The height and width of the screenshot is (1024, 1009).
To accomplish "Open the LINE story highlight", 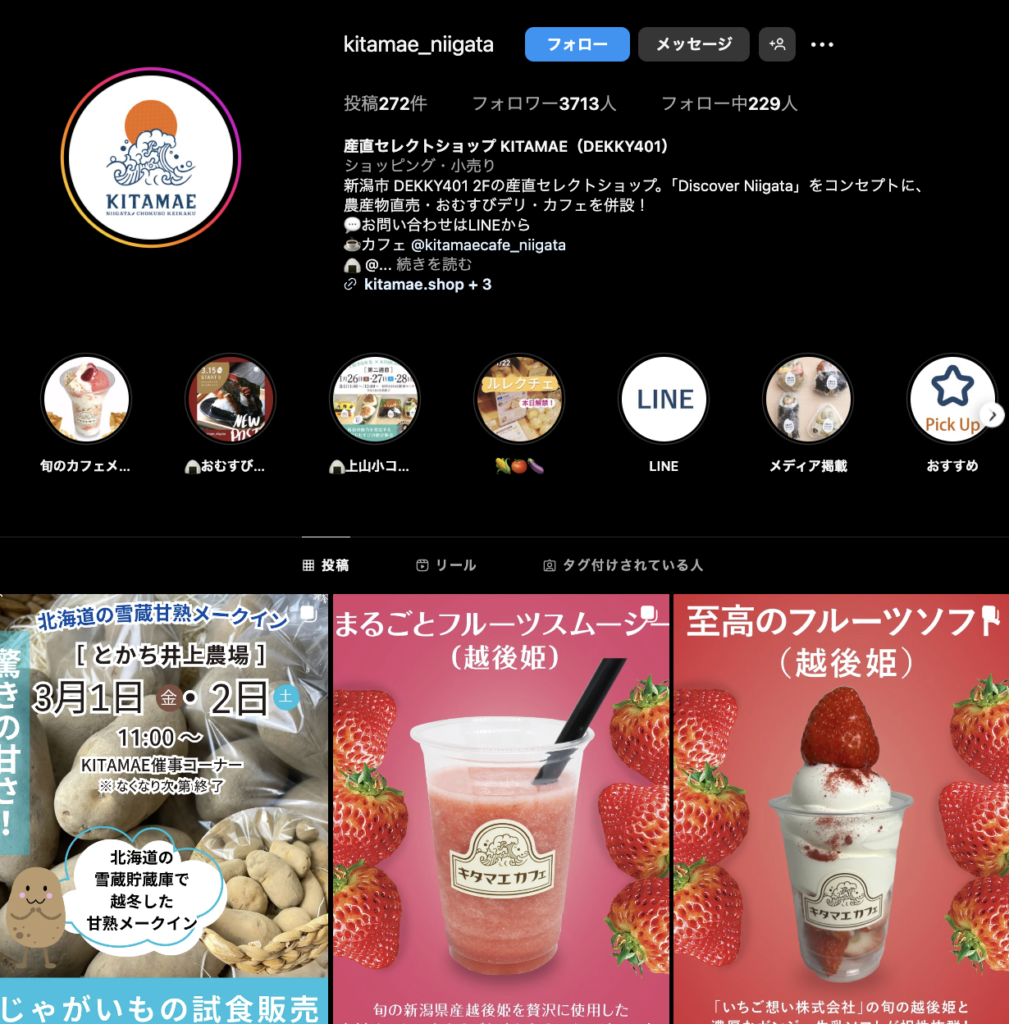I will 664,399.
